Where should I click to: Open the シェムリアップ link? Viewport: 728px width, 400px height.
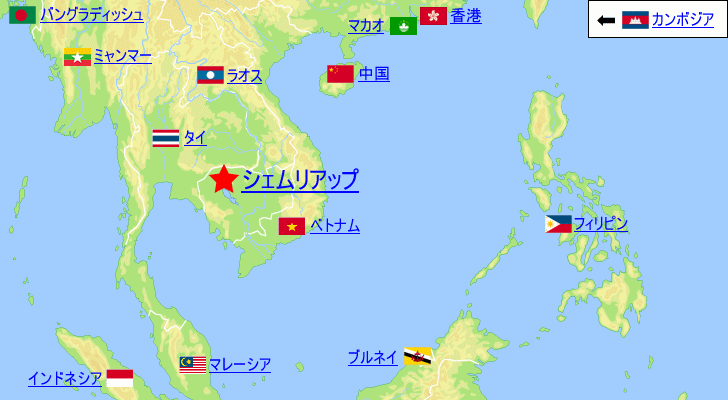click(x=300, y=180)
